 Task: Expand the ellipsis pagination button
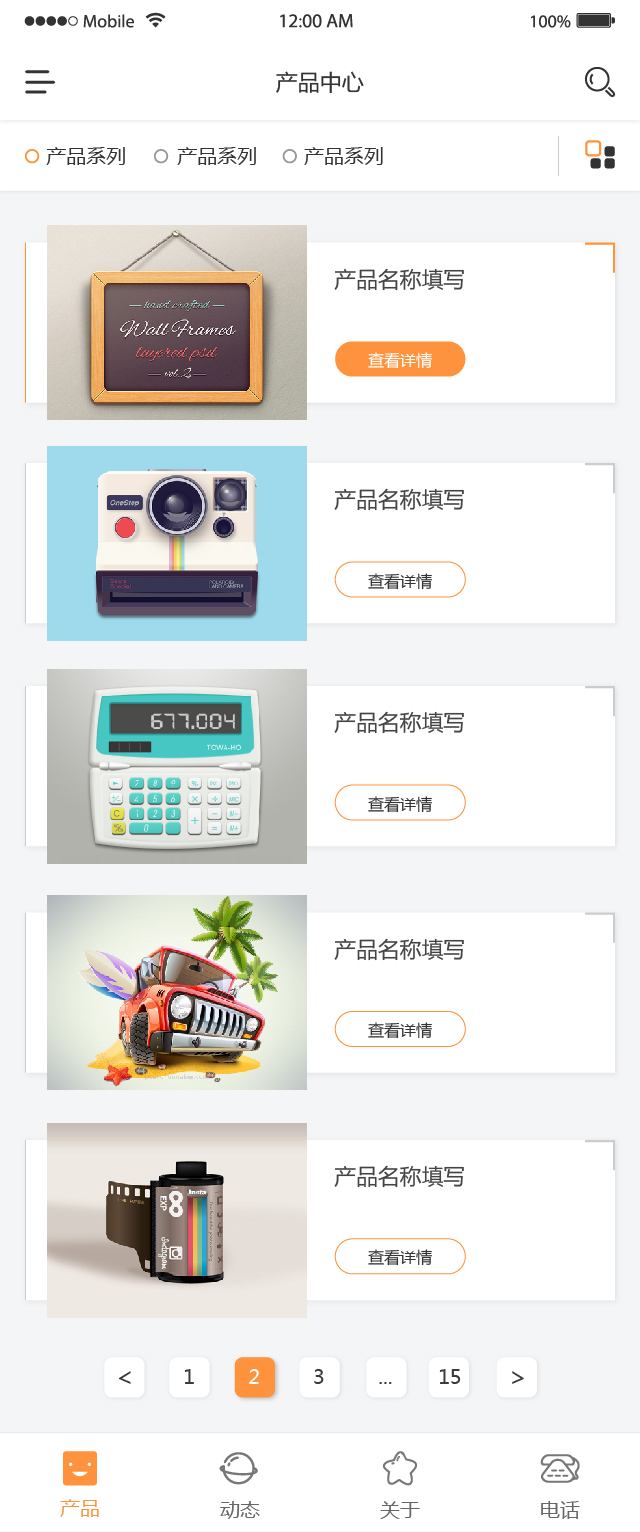tap(385, 1377)
